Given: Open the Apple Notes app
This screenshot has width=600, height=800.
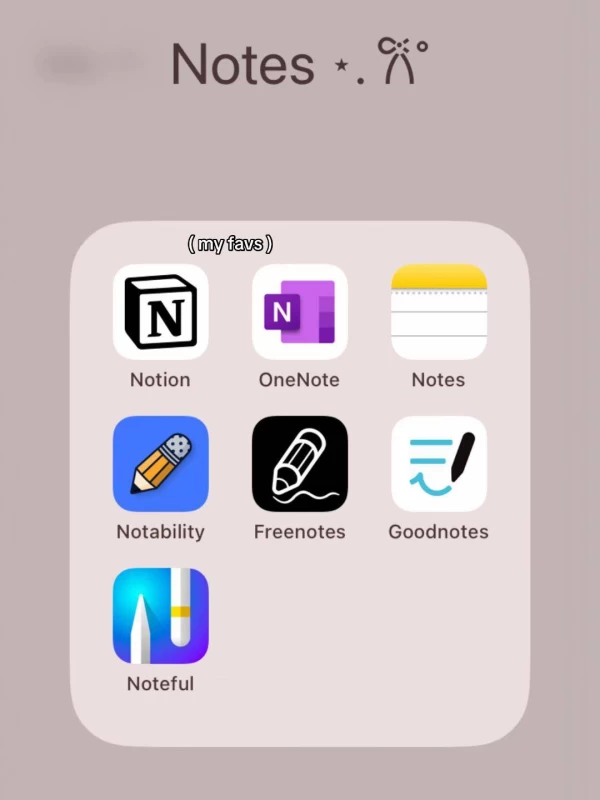Looking at the screenshot, I should 438,312.
